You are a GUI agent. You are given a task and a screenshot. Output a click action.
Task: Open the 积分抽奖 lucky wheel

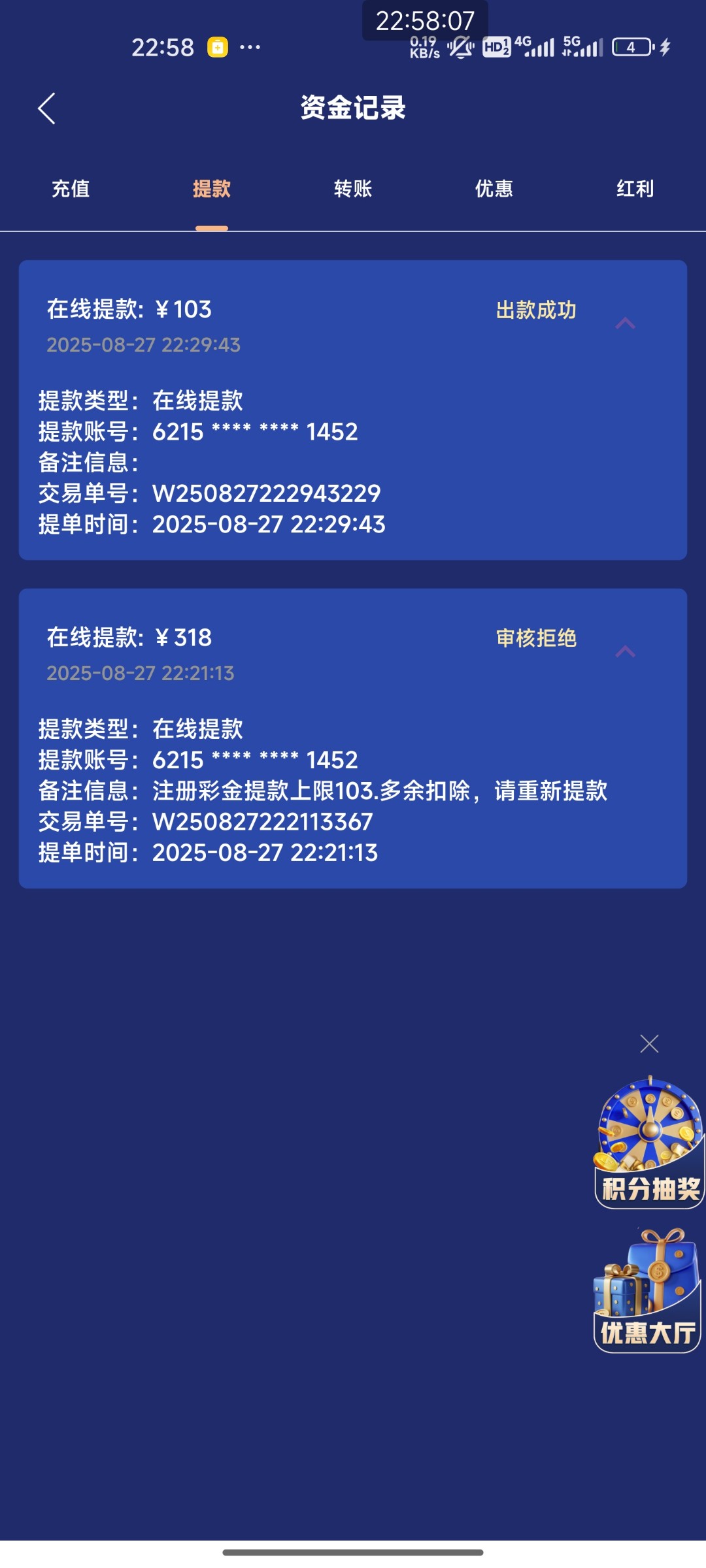[649, 1142]
